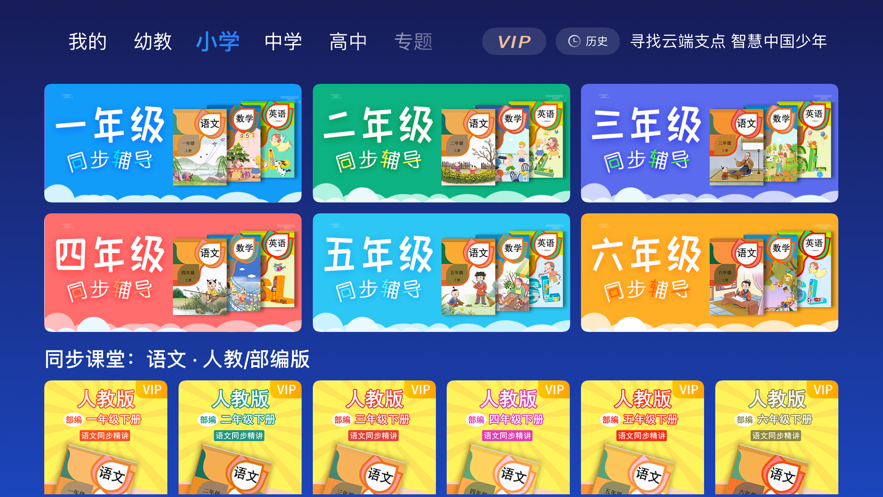The width and height of the screenshot is (883, 497).
Task: View watch history via 历史
Action: coord(587,42)
